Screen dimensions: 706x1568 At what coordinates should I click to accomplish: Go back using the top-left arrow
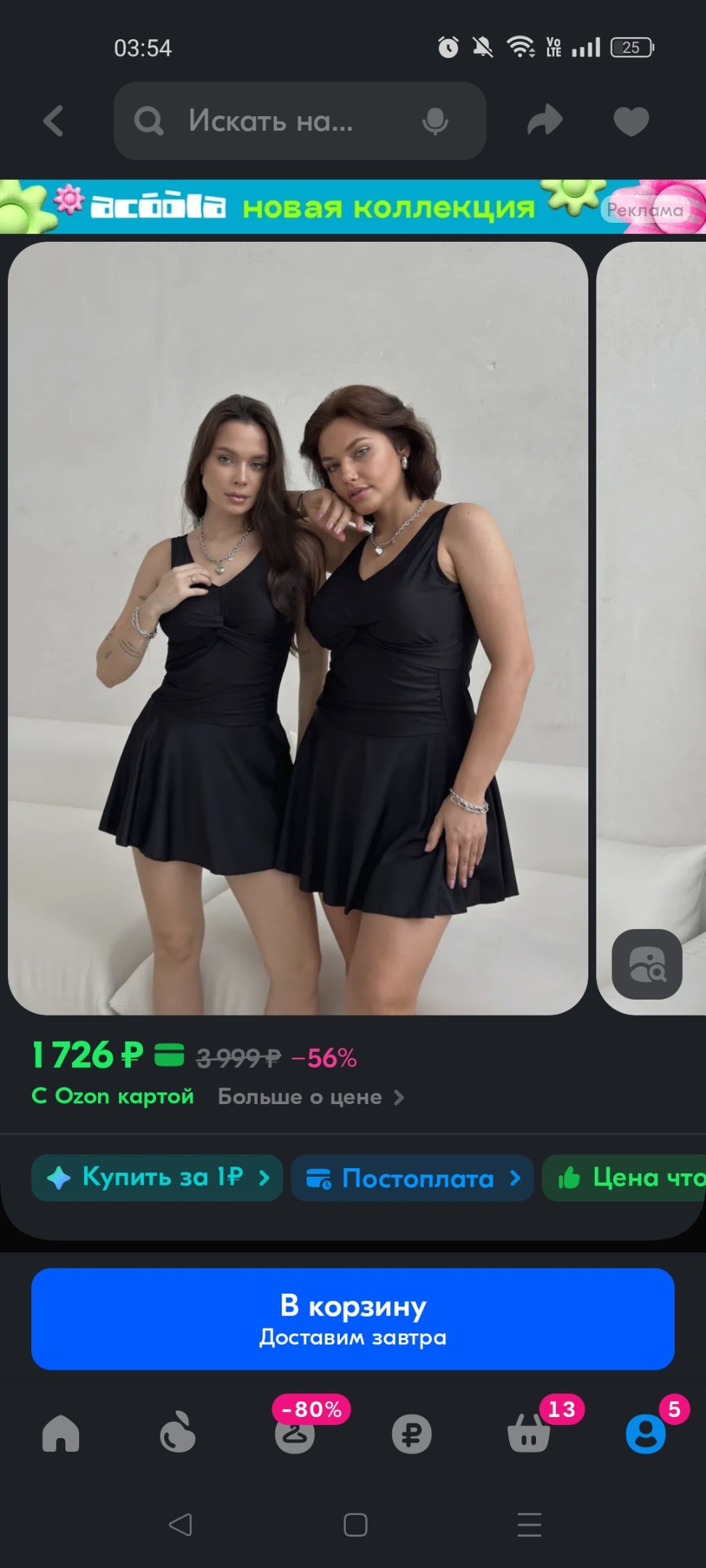click(54, 121)
